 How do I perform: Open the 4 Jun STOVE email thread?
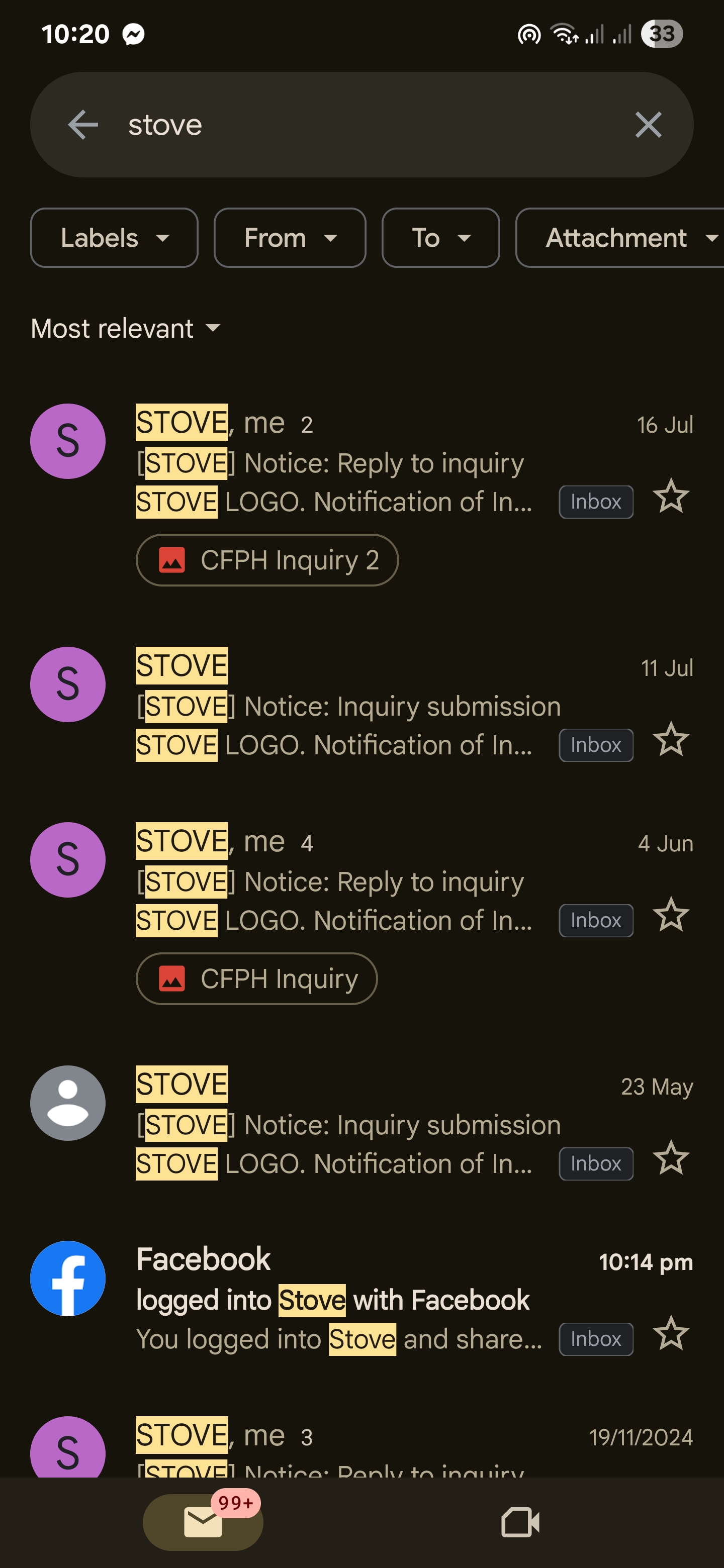(x=361, y=881)
